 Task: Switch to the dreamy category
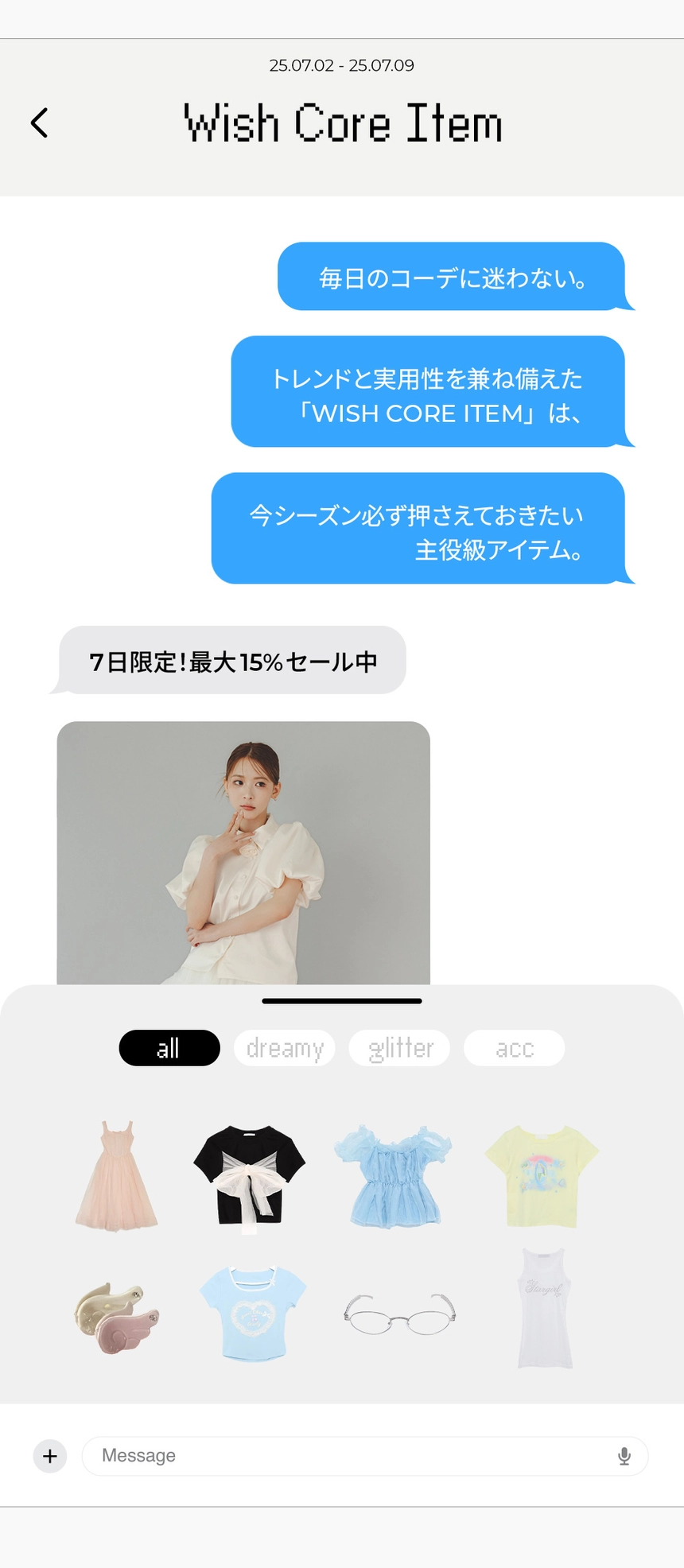click(x=285, y=1048)
